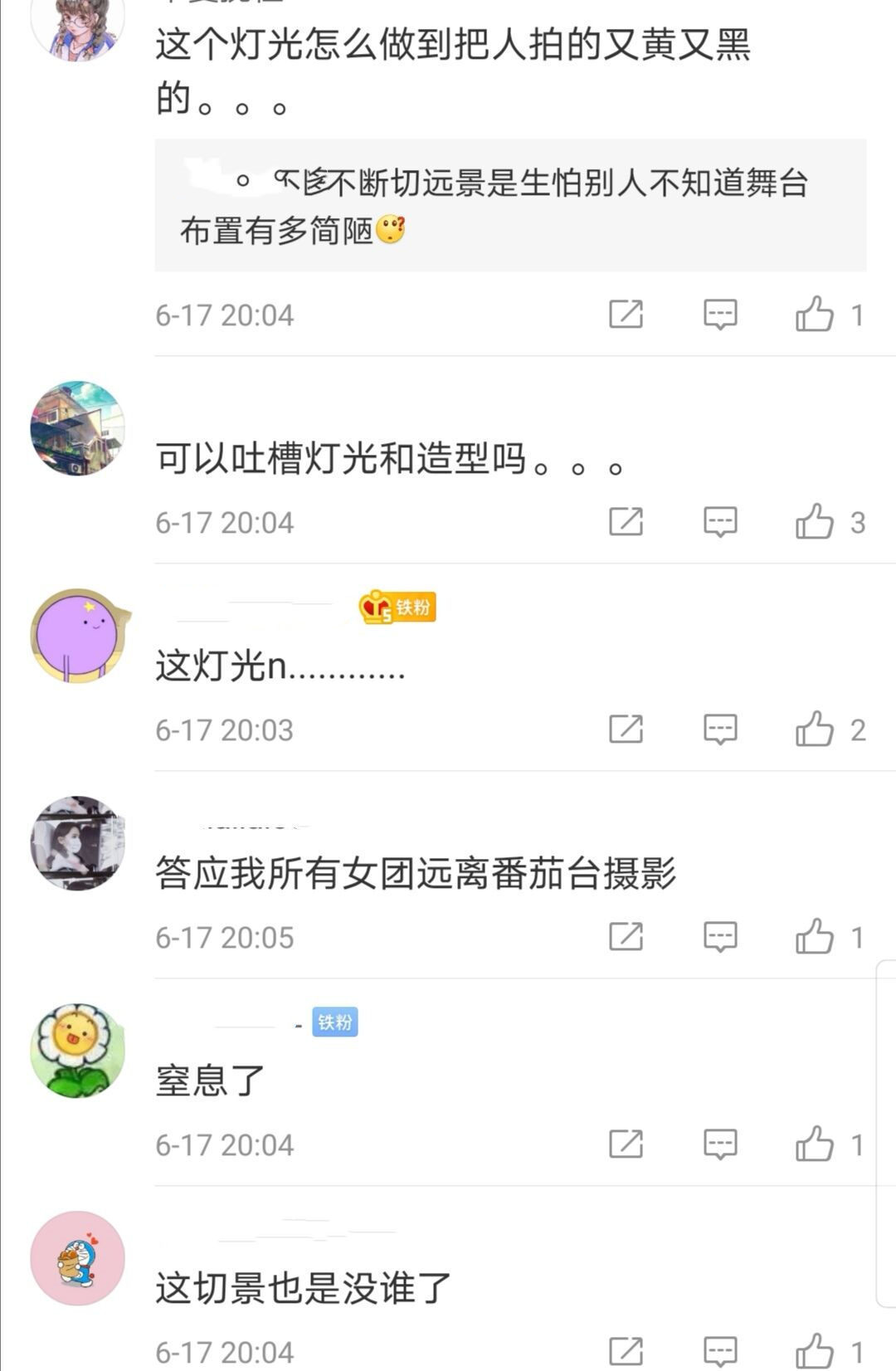
Task: Click the timestamp 6-17 20:03
Action: [x=222, y=730]
